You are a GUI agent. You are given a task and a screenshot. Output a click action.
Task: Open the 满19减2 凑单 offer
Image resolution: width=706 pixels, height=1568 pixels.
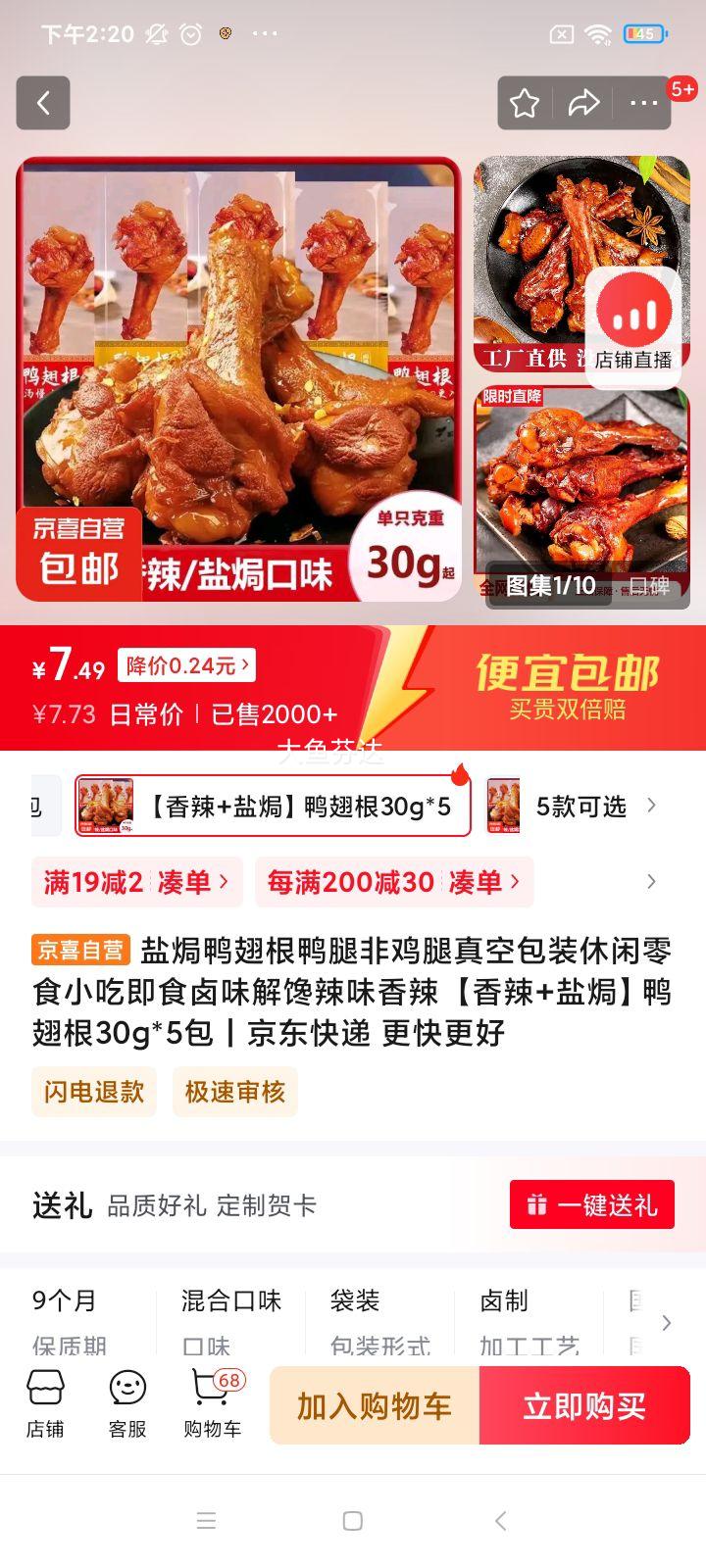[x=135, y=882]
